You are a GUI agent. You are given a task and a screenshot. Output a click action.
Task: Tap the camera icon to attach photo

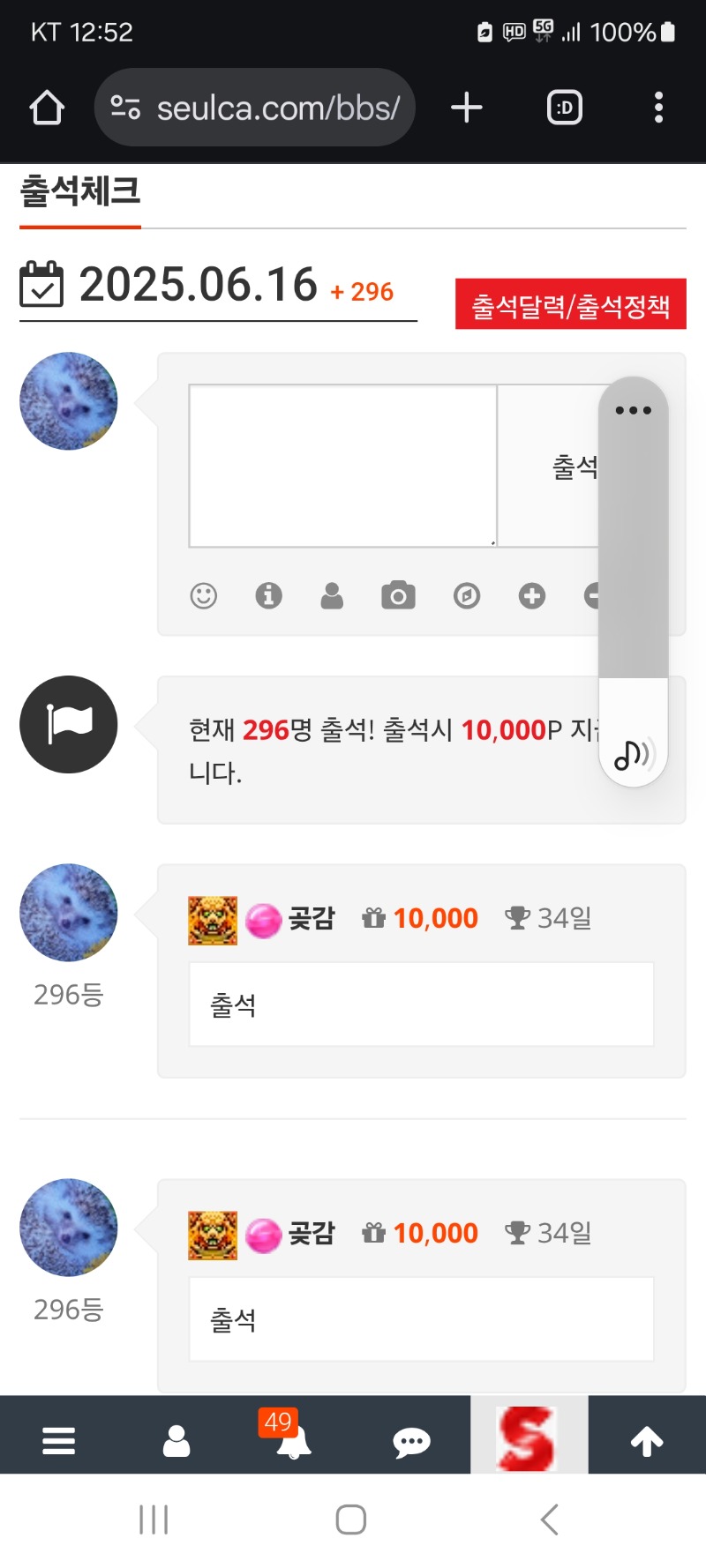pyautogui.click(x=398, y=596)
